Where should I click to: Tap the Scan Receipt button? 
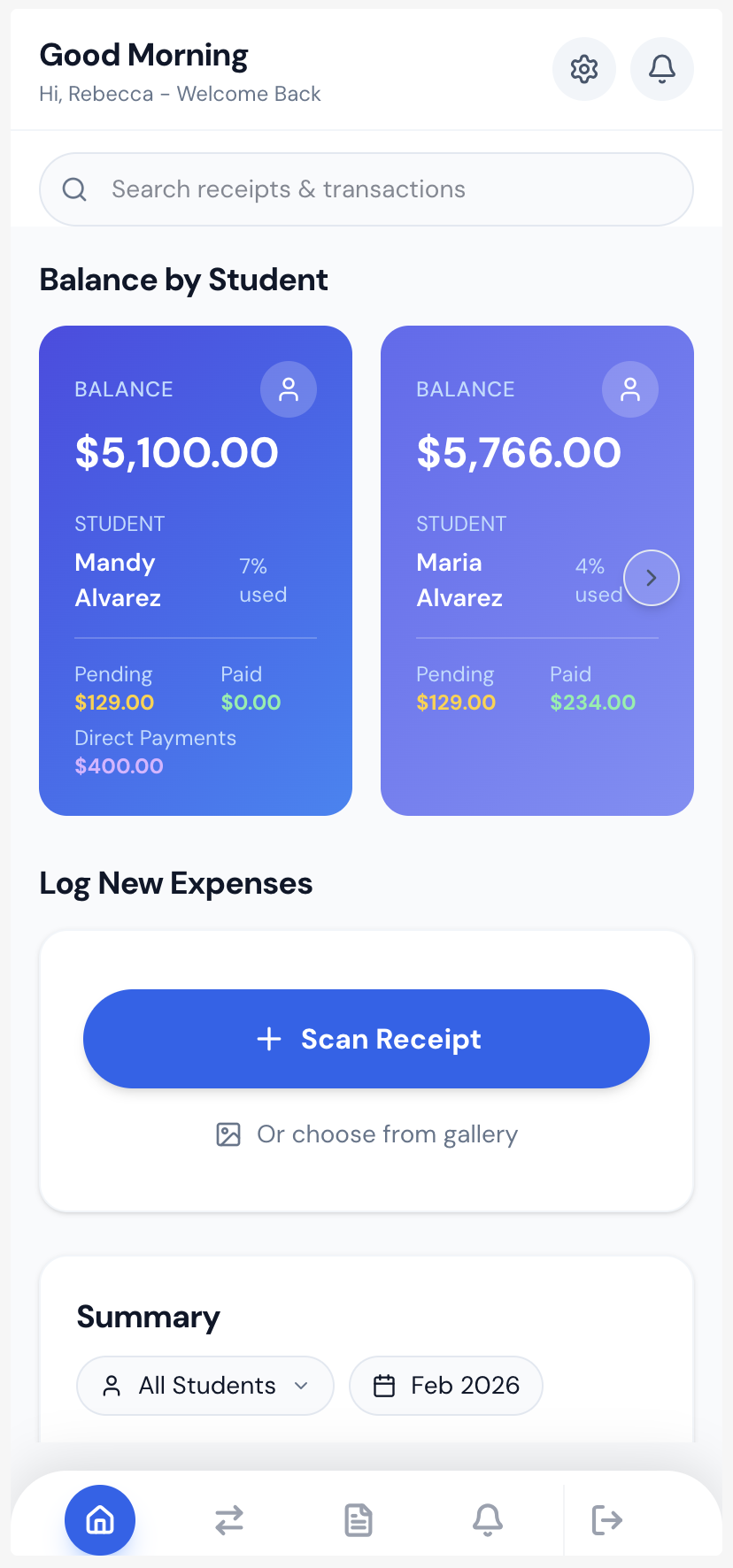(366, 1039)
